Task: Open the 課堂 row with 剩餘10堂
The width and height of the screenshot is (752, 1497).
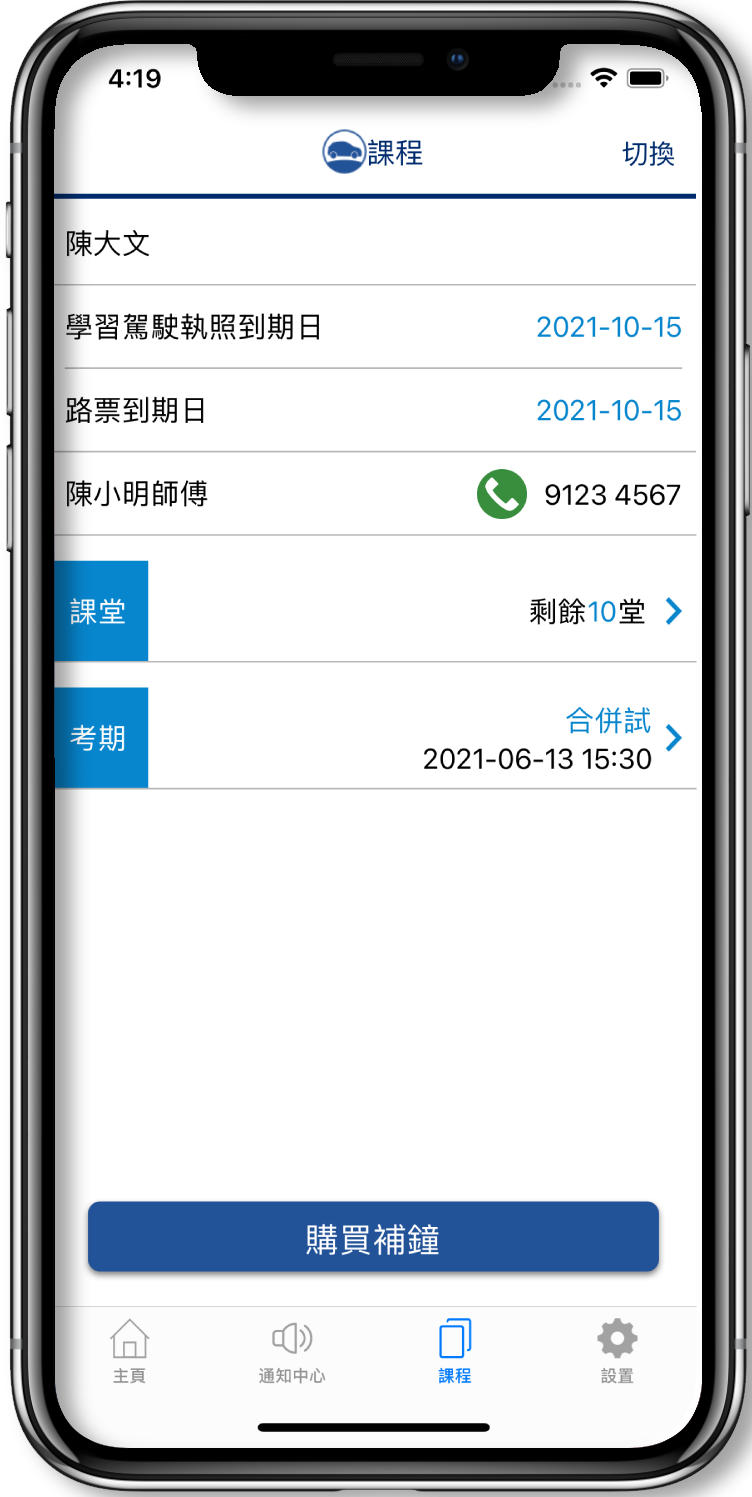Action: tap(375, 611)
